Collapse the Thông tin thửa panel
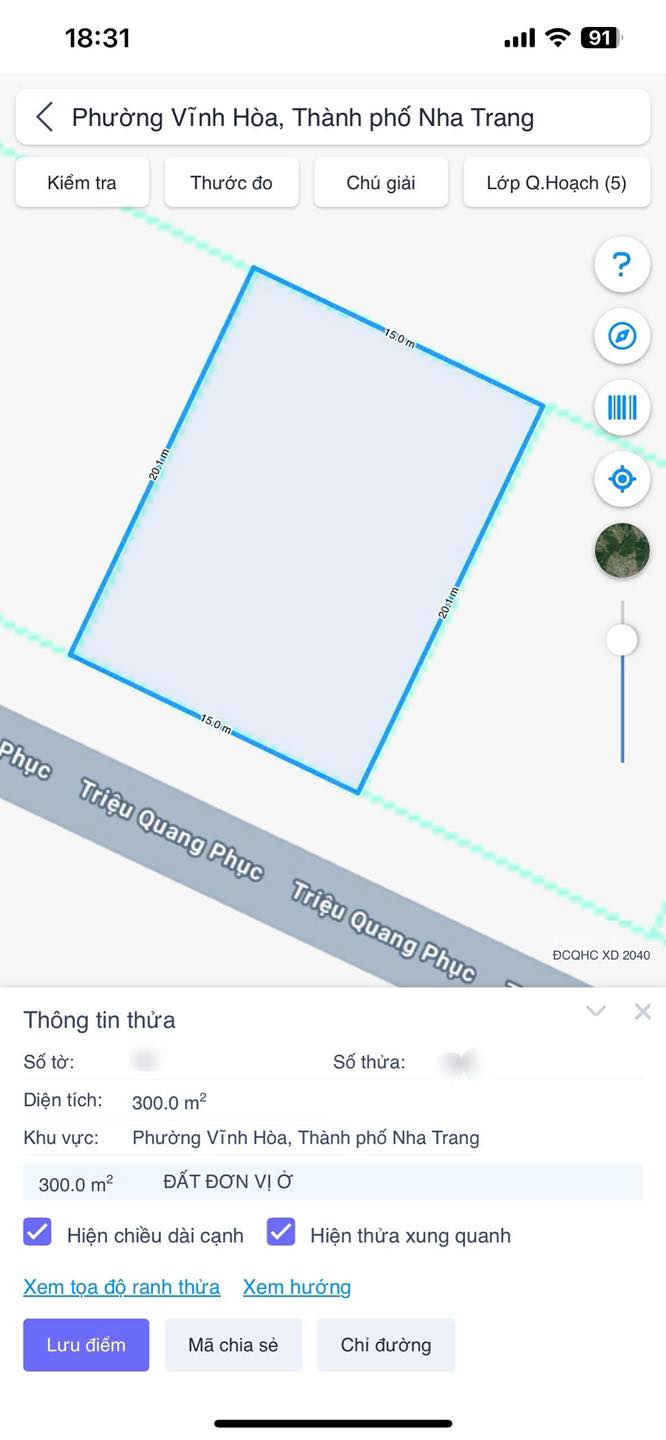This screenshot has height=1440, width=666. [596, 1011]
